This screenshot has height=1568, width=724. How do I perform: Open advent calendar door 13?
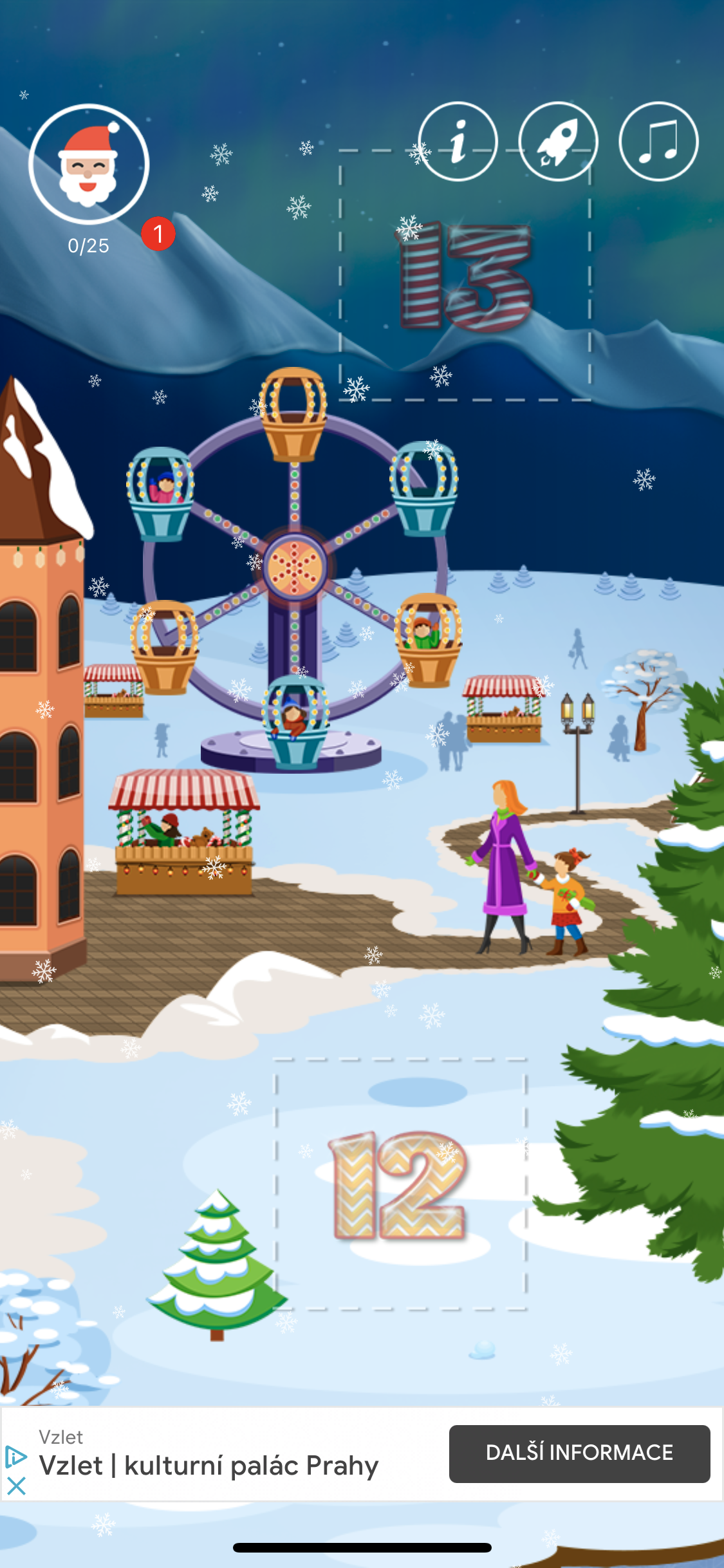pyautogui.click(x=465, y=277)
